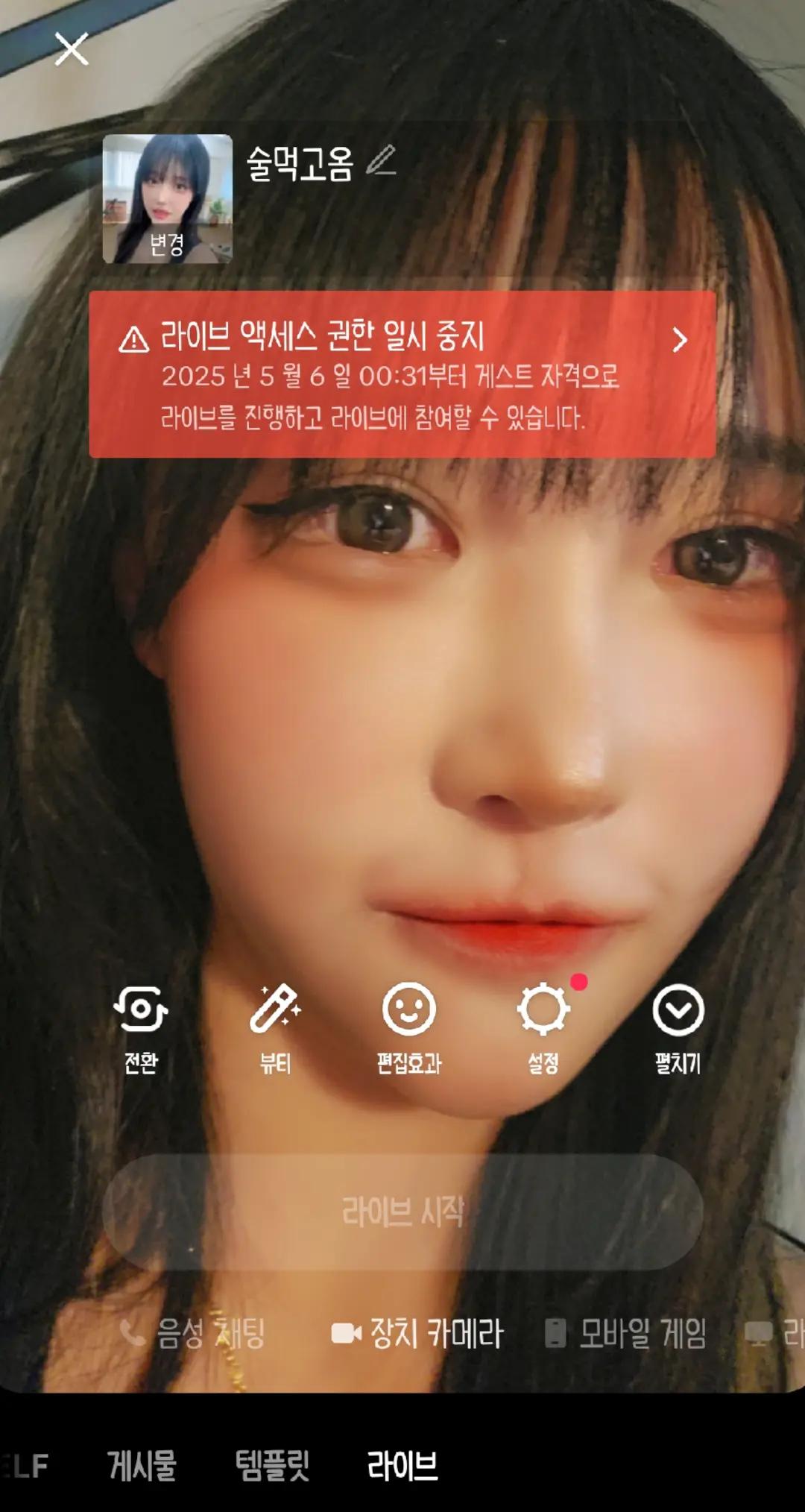Click the cover photo thumbnail
The width and height of the screenshot is (805, 1512).
coord(168,198)
